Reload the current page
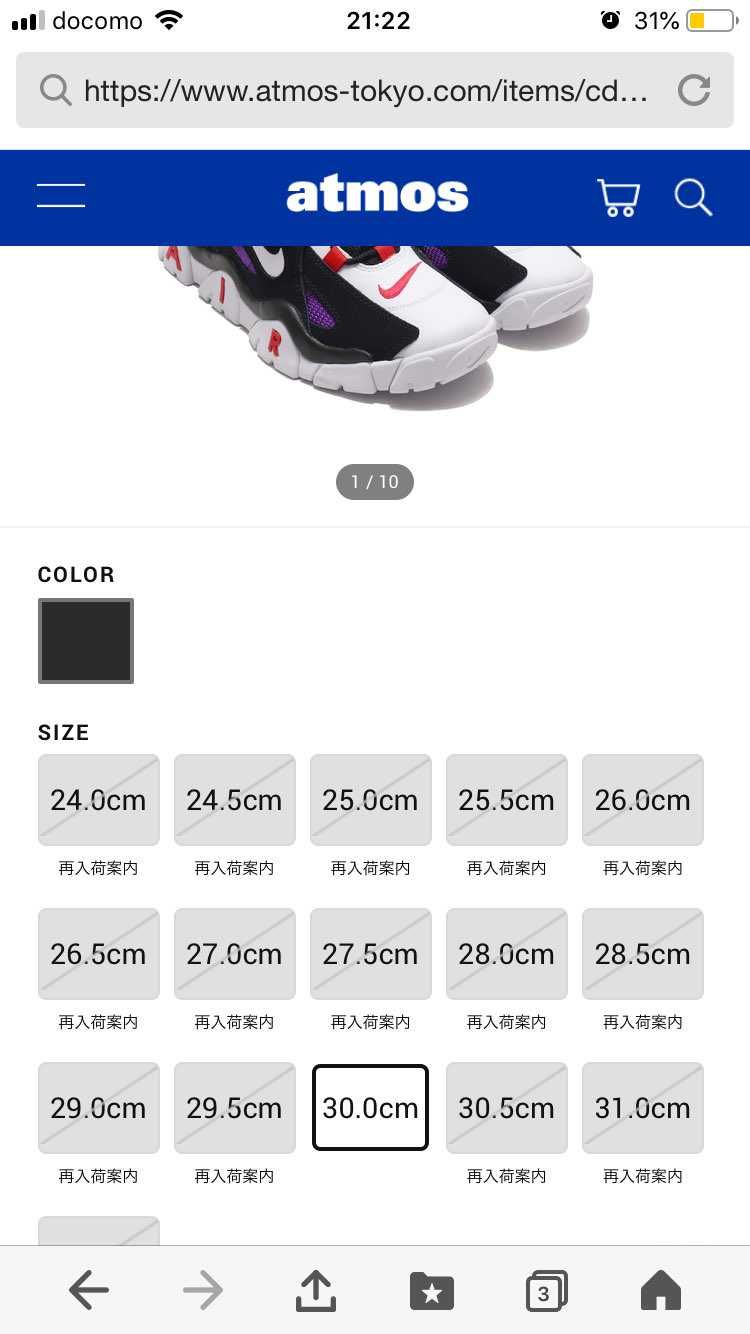 [693, 91]
